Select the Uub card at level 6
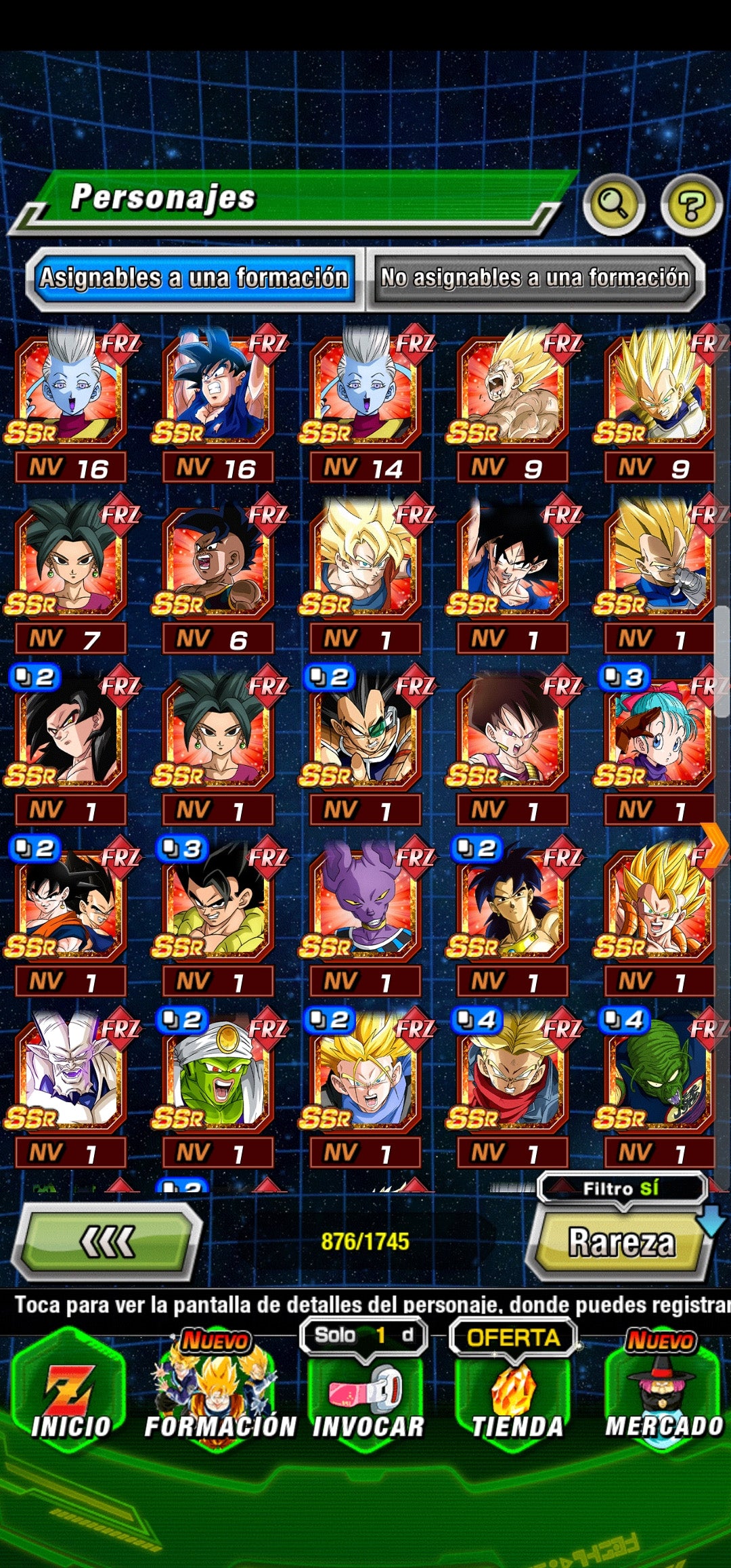Image resolution: width=731 pixels, height=1568 pixels. click(217, 563)
